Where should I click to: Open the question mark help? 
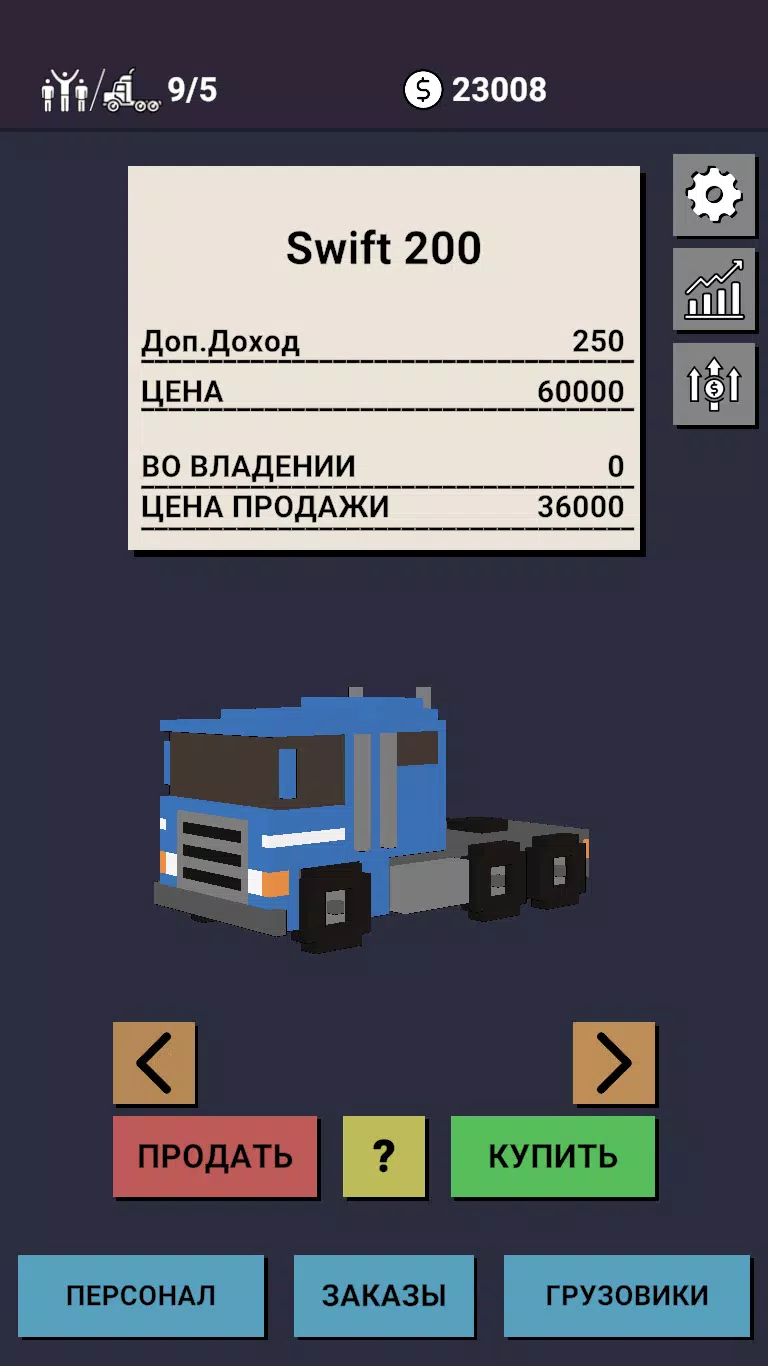pyautogui.click(x=384, y=1156)
